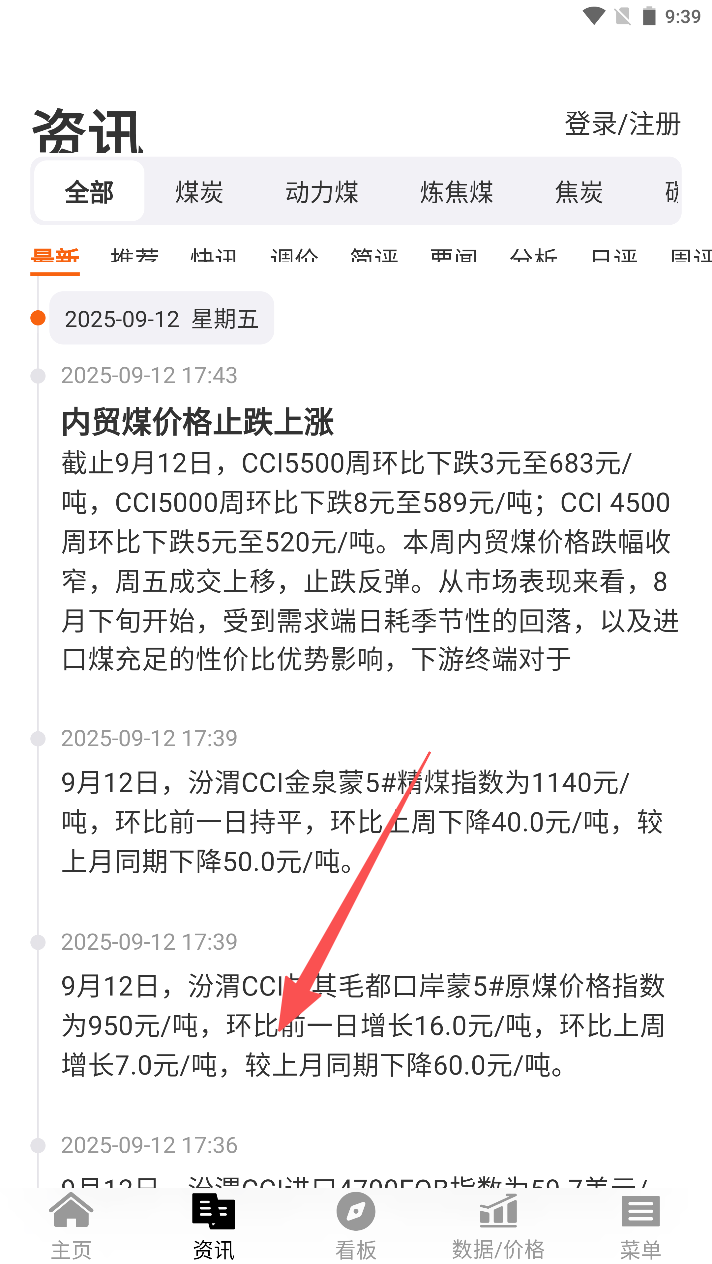This screenshot has width=712, height=1264.
Task: Switch to the 看板 tab
Action: (x=355, y=1226)
